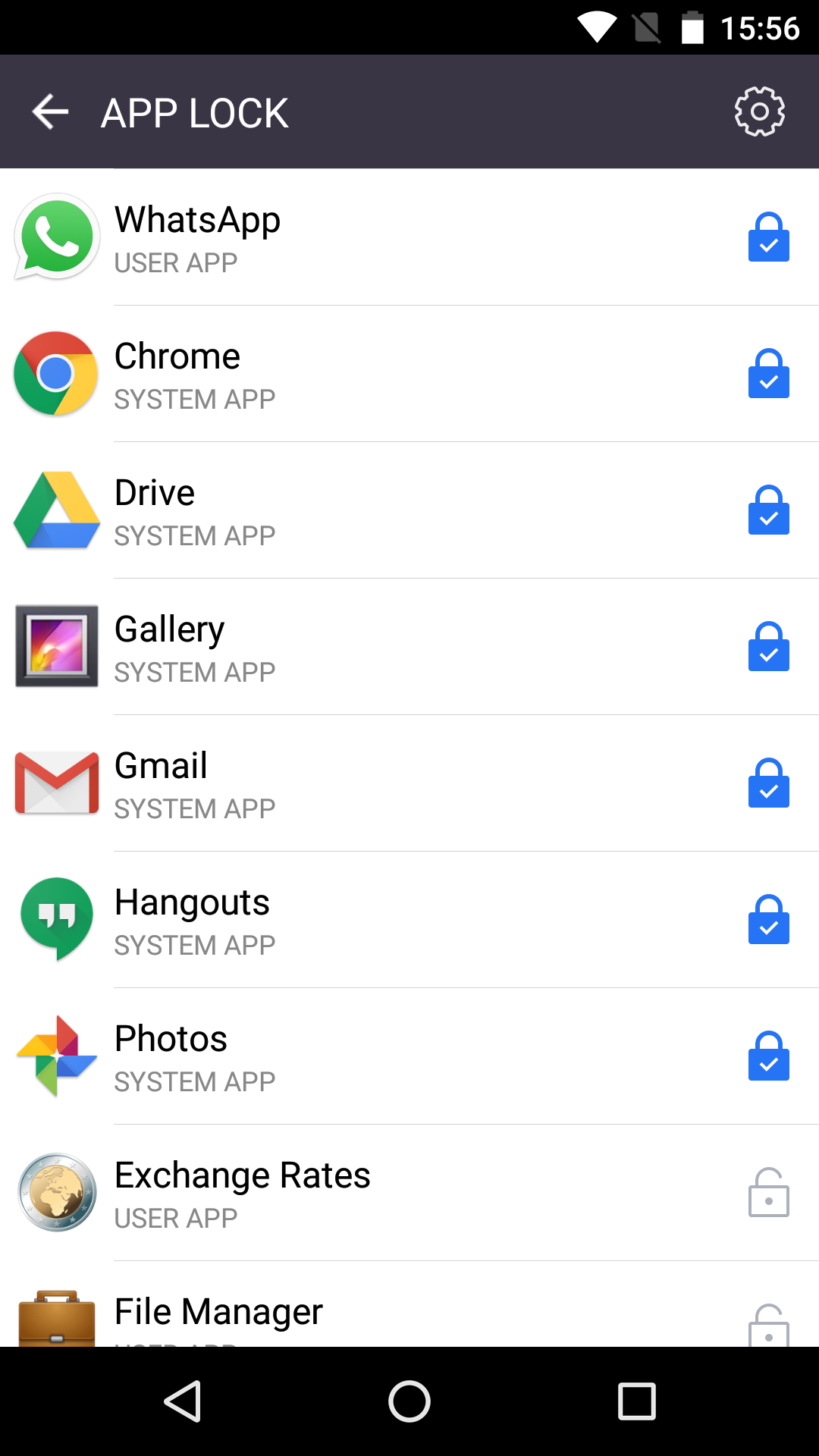This screenshot has width=819, height=1456.
Task: Disable the lock for Chrome
Action: (x=769, y=373)
